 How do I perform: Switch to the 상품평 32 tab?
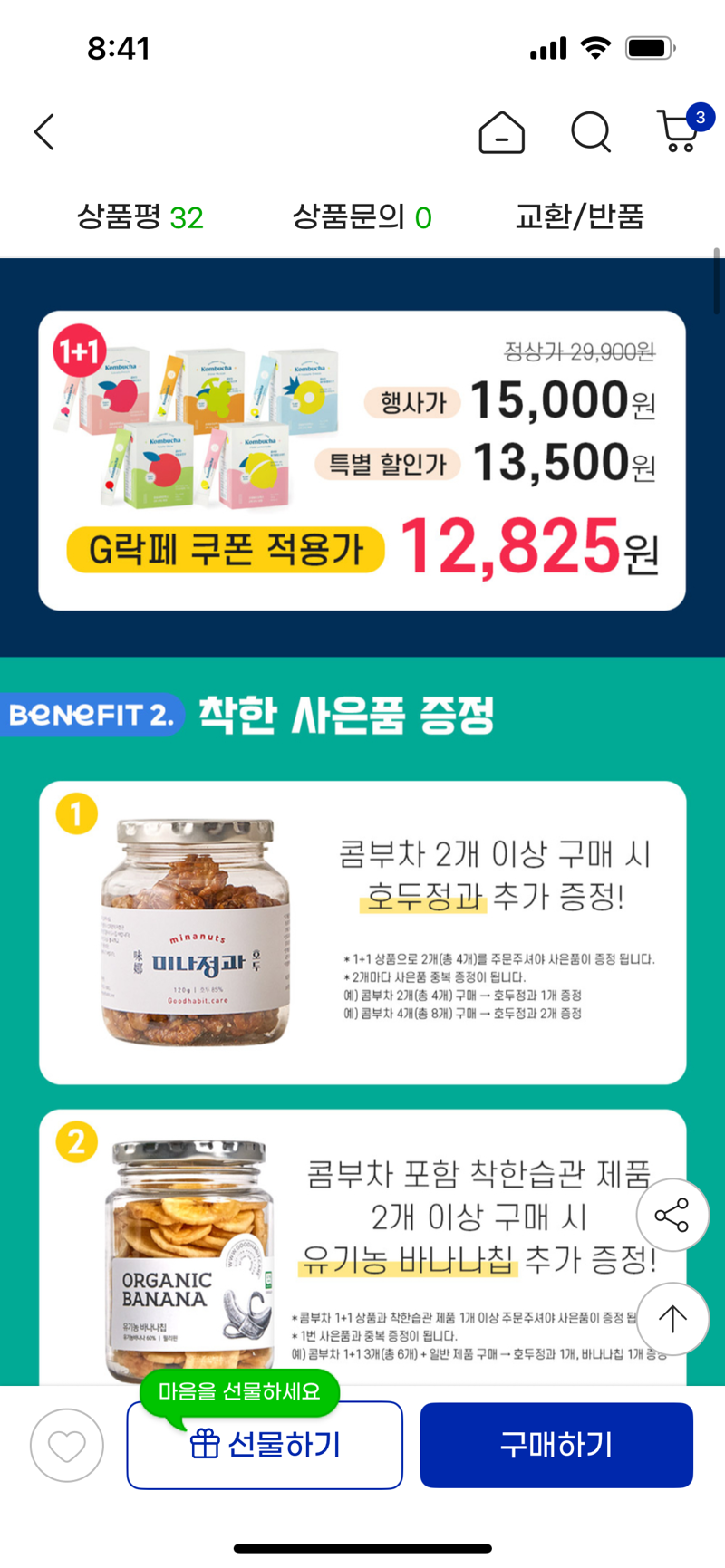click(140, 217)
